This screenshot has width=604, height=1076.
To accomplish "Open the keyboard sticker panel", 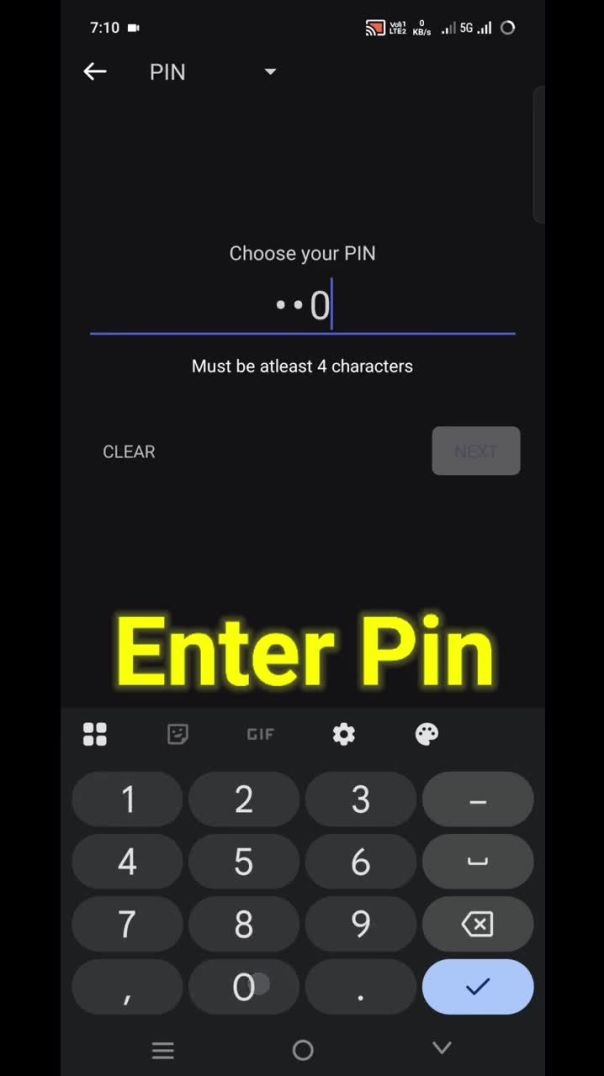I will click(x=178, y=735).
